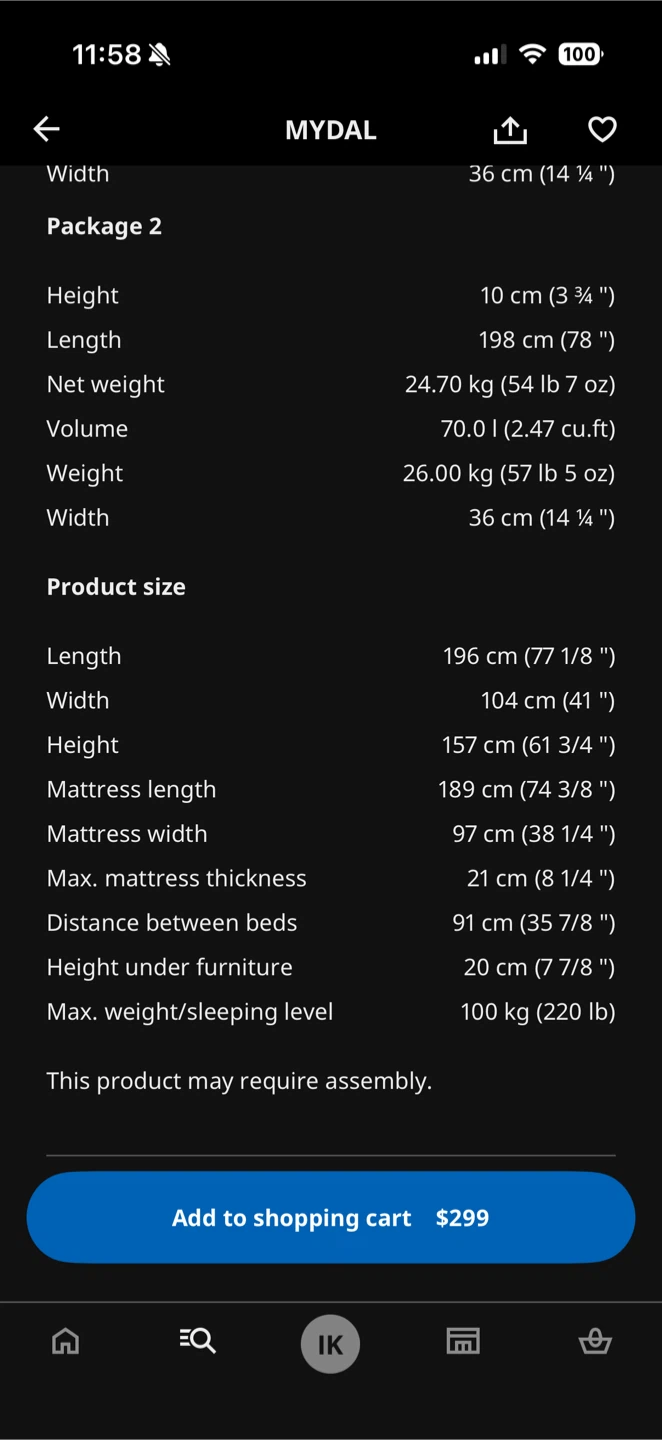Open the search and browse tab

tap(198, 1341)
